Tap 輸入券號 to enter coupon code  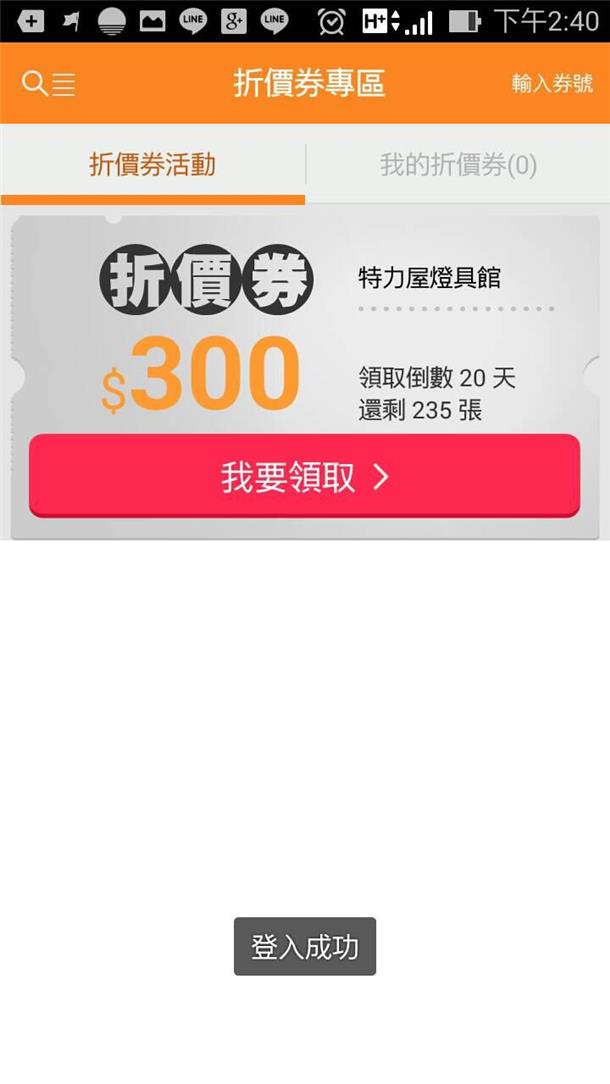tap(552, 84)
